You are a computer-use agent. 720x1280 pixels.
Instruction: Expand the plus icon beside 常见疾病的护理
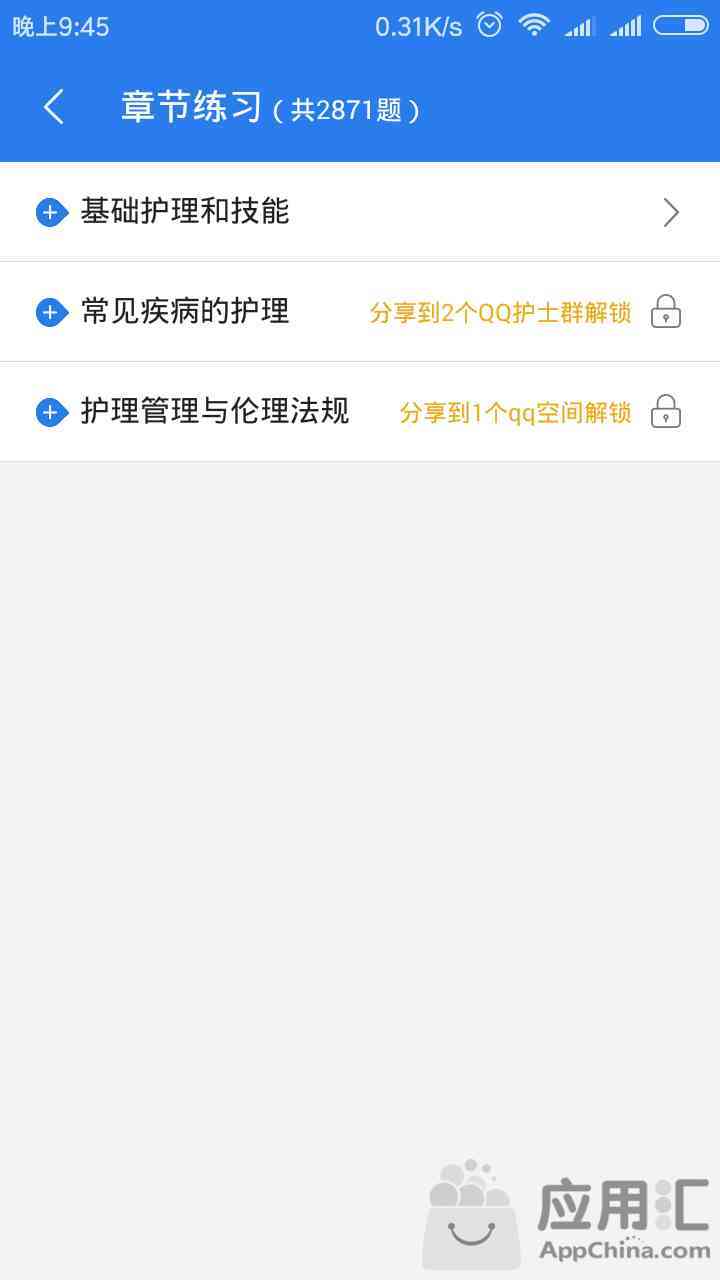[x=52, y=313]
